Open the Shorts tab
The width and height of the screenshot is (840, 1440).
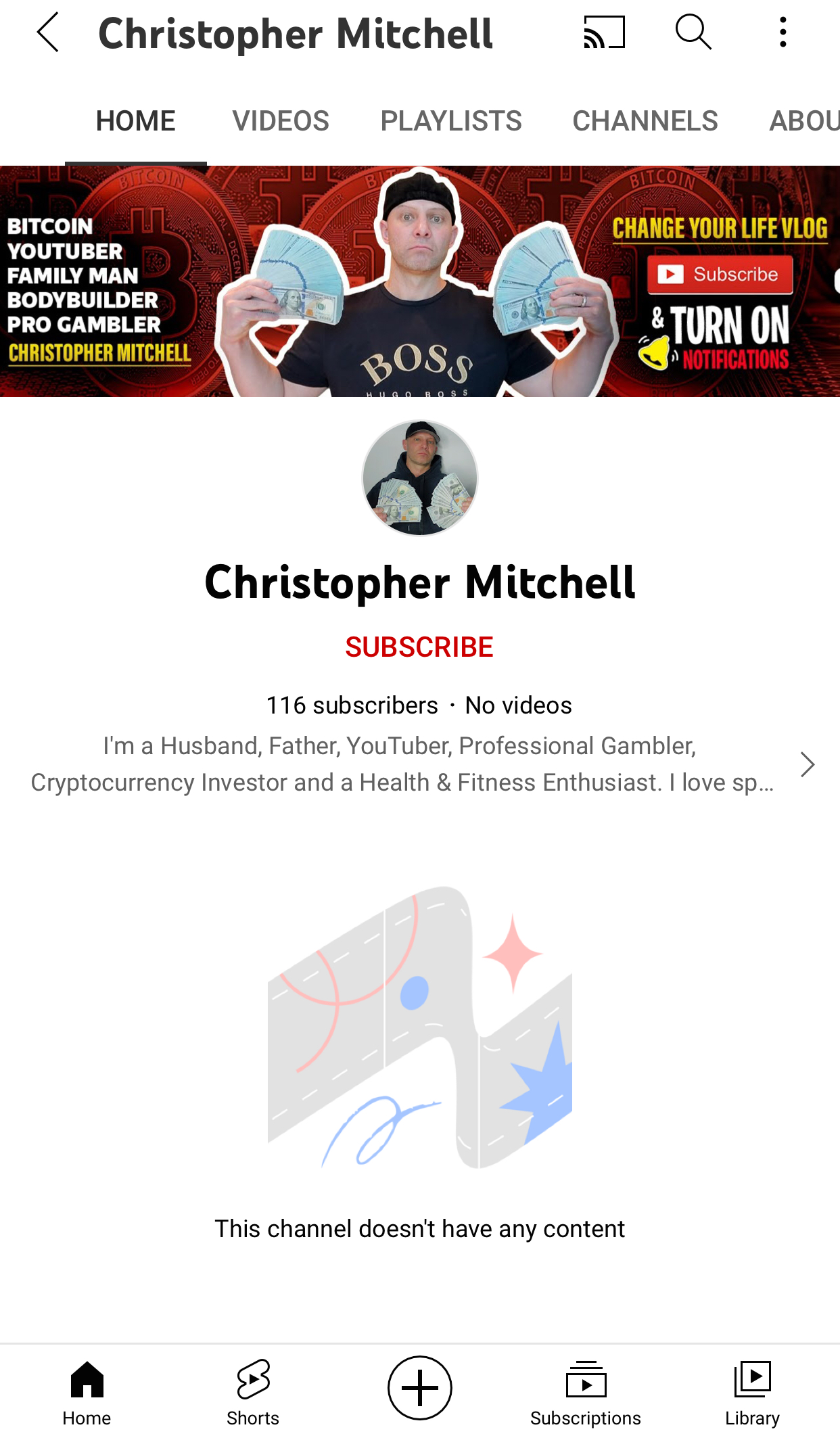(253, 1393)
